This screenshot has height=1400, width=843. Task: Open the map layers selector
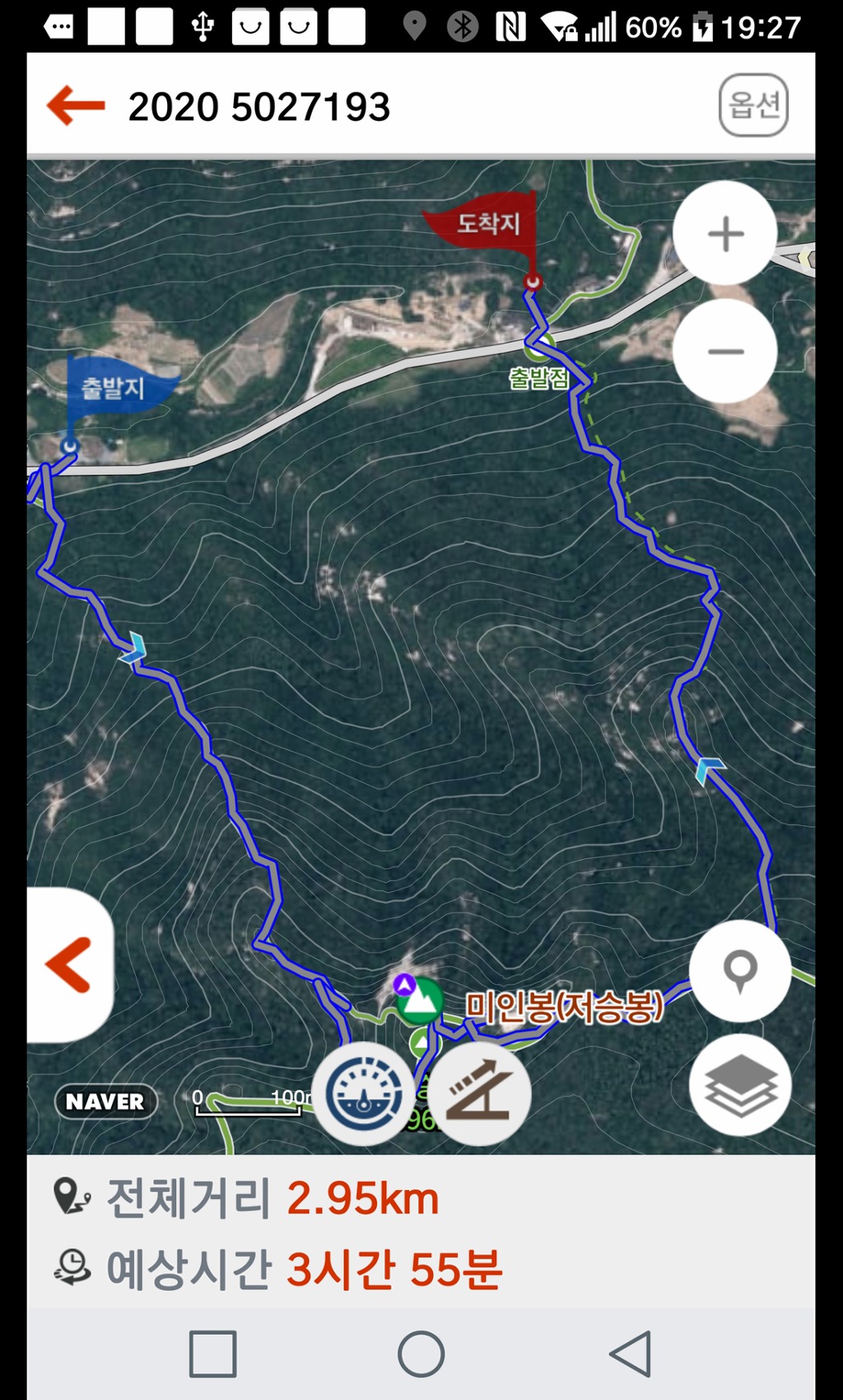739,1085
